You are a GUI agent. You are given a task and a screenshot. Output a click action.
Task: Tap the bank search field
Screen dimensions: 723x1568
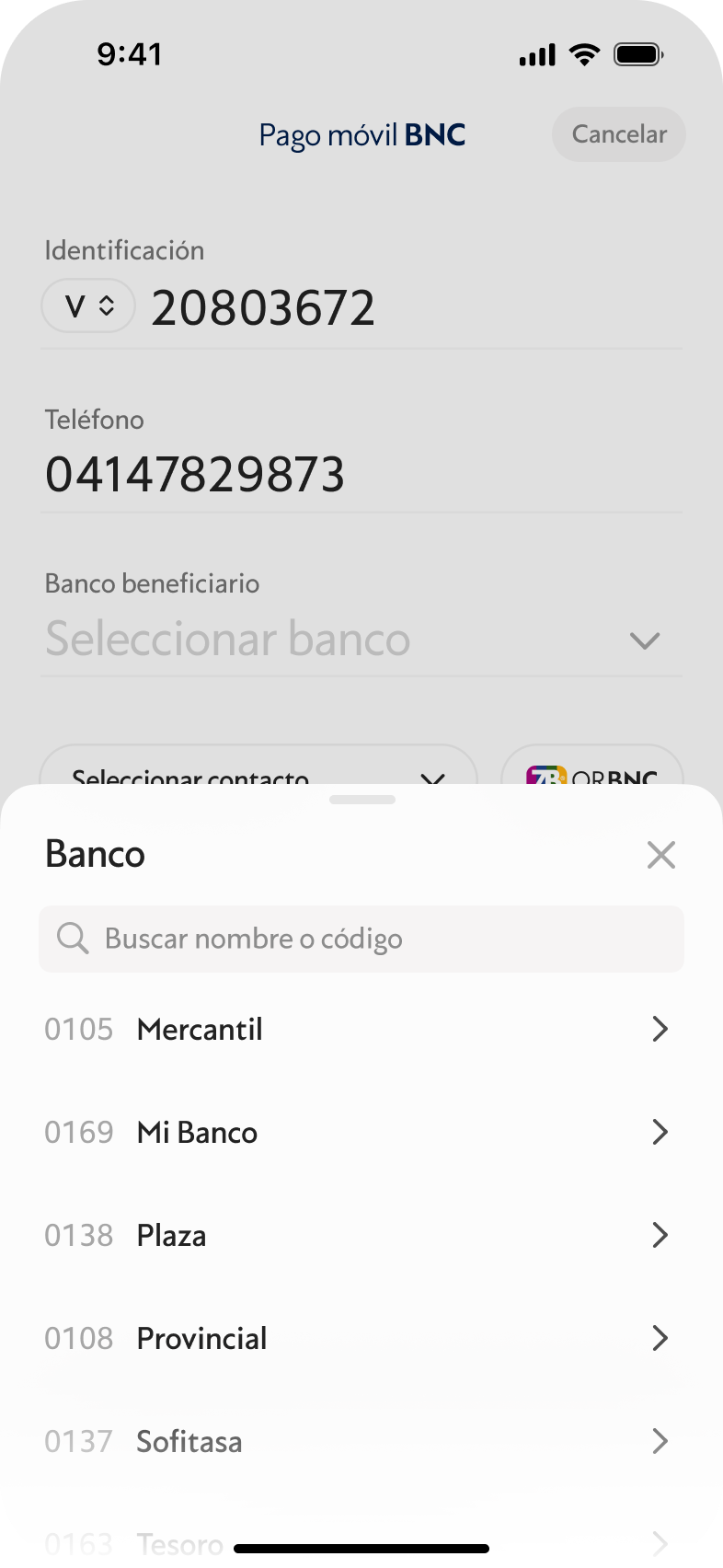pos(361,940)
